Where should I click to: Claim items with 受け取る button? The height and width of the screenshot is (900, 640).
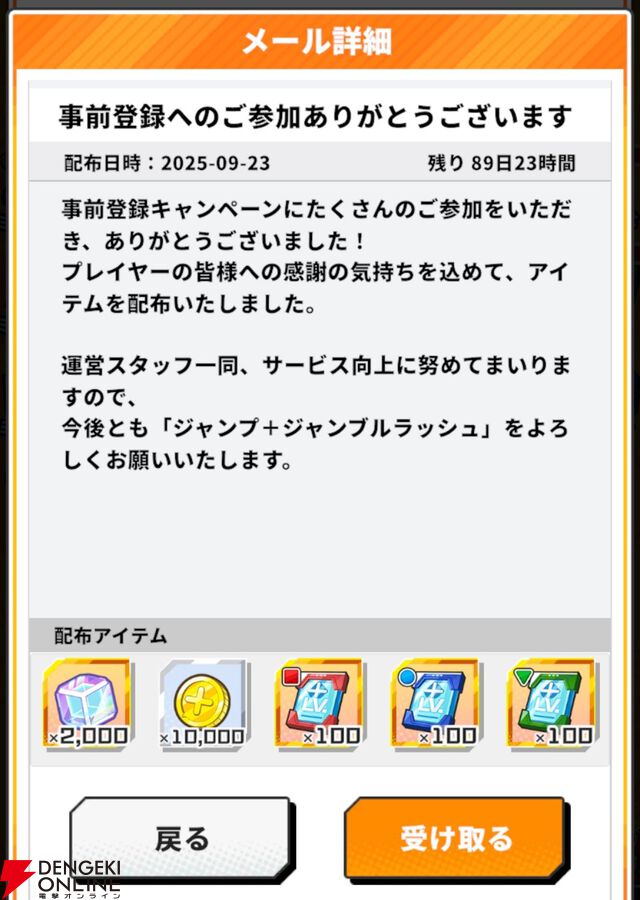point(455,838)
